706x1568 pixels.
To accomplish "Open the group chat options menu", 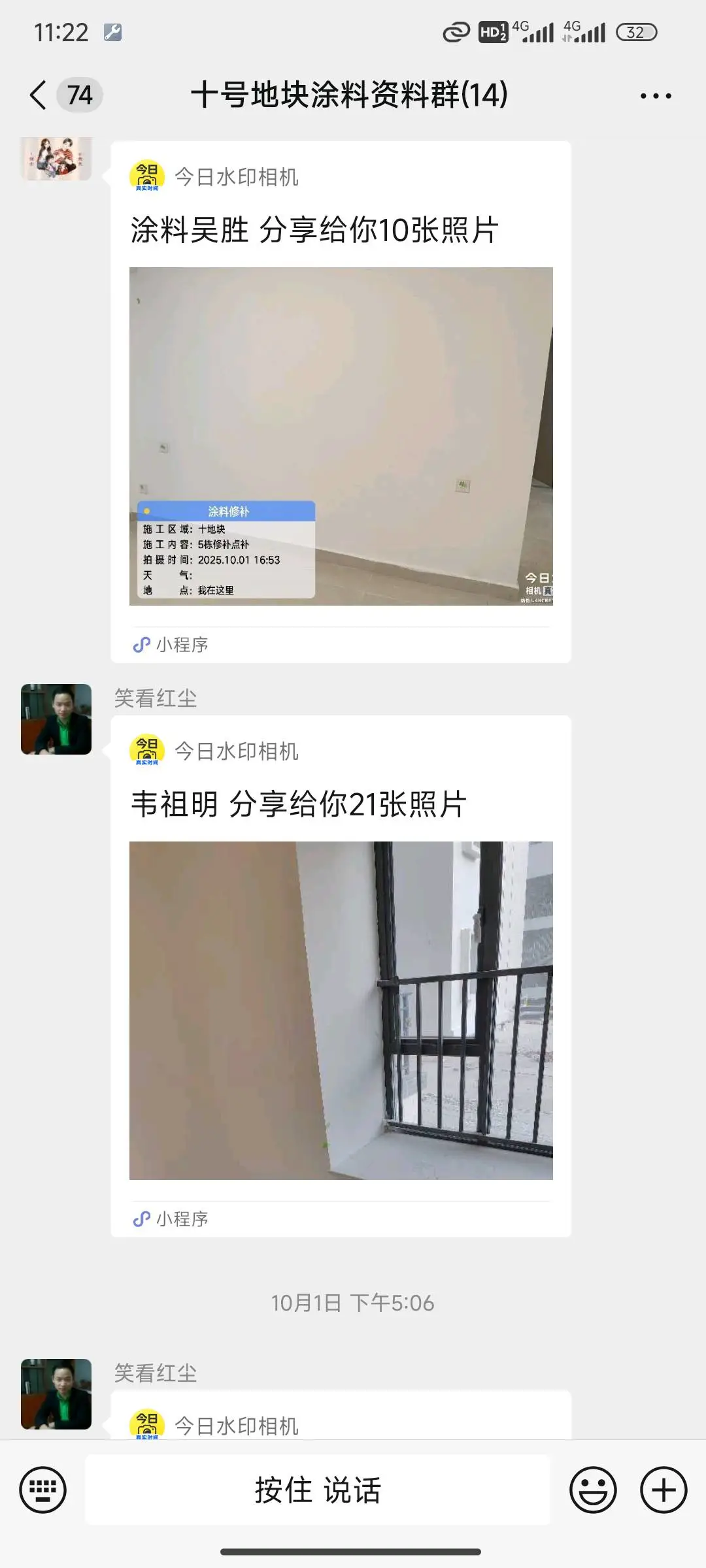I will tap(655, 96).
